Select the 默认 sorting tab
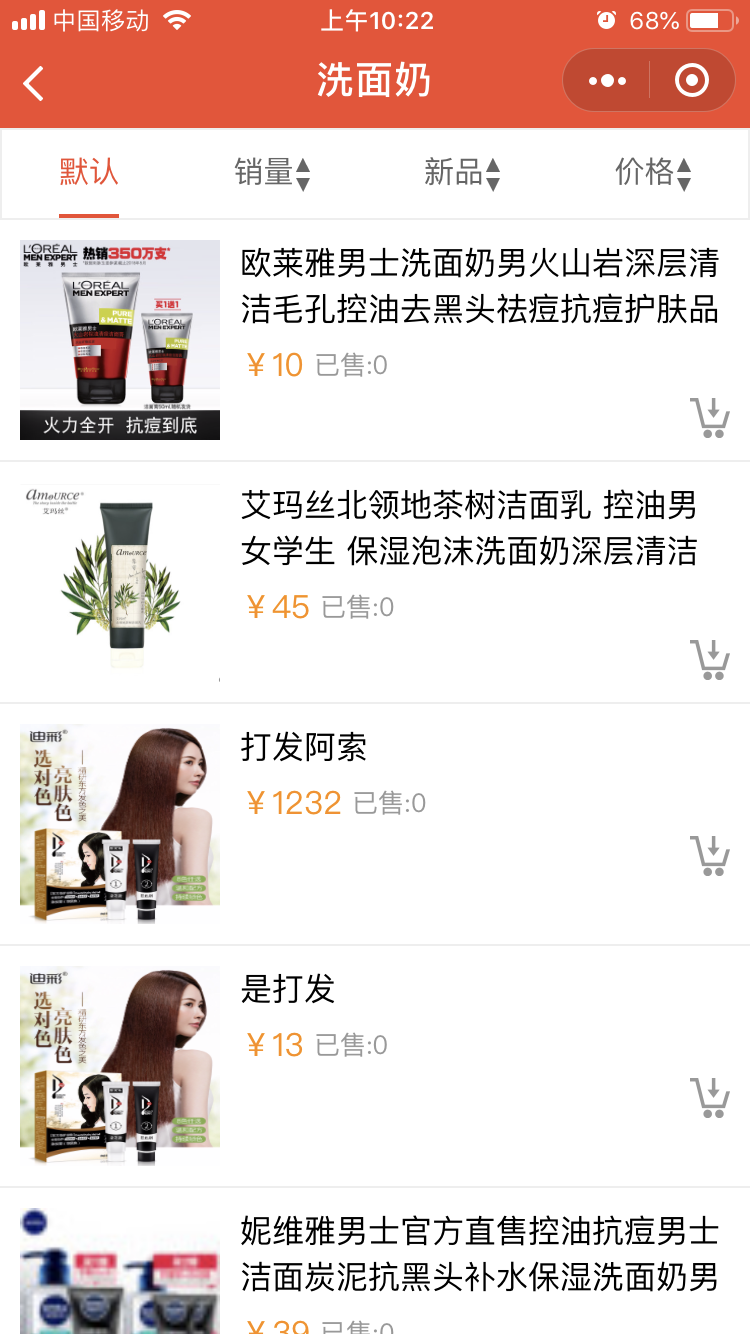The height and width of the screenshot is (1334, 750). (89, 172)
